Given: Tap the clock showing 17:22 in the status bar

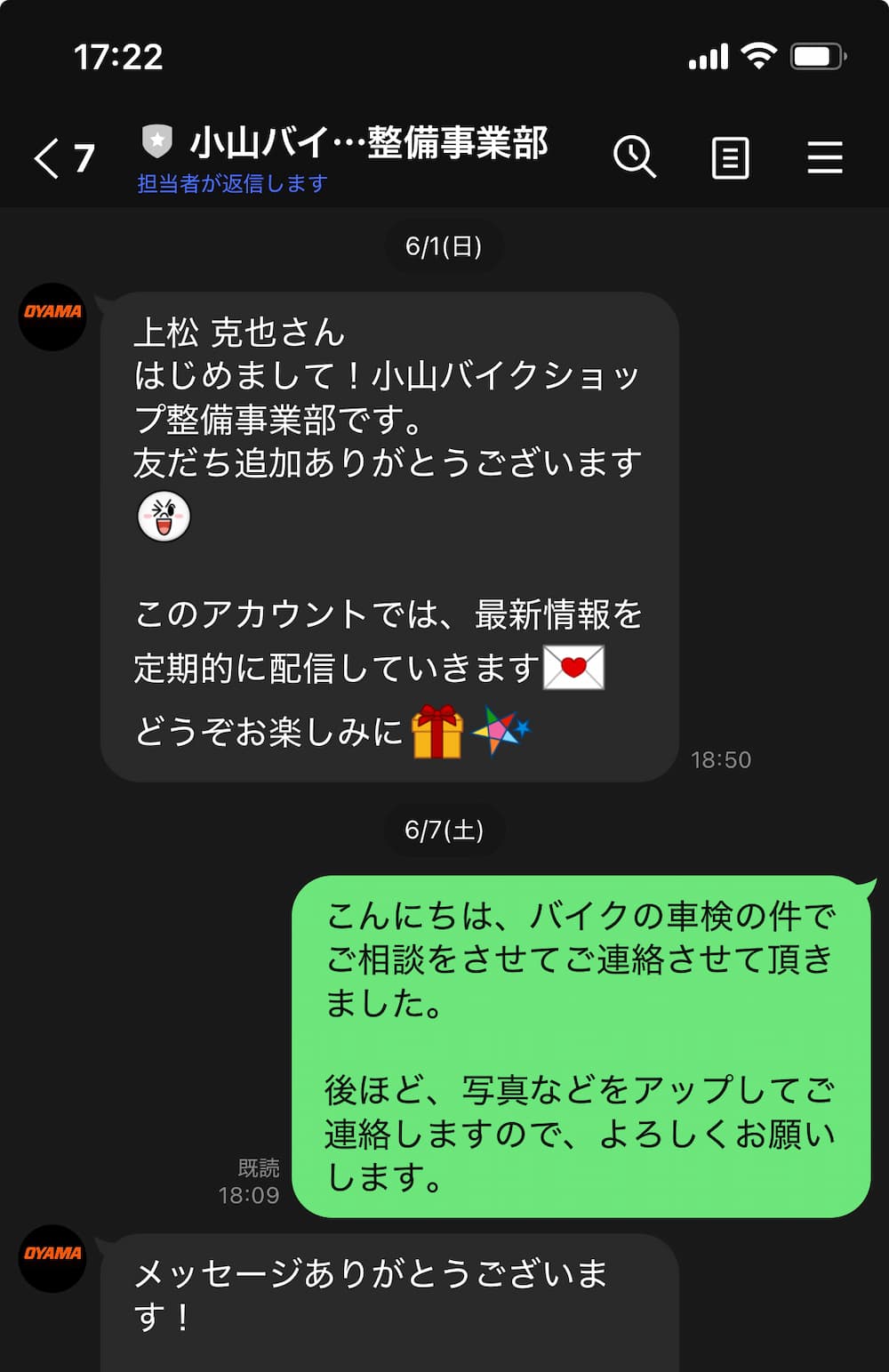Looking at the screenshot, I should 116,55.
